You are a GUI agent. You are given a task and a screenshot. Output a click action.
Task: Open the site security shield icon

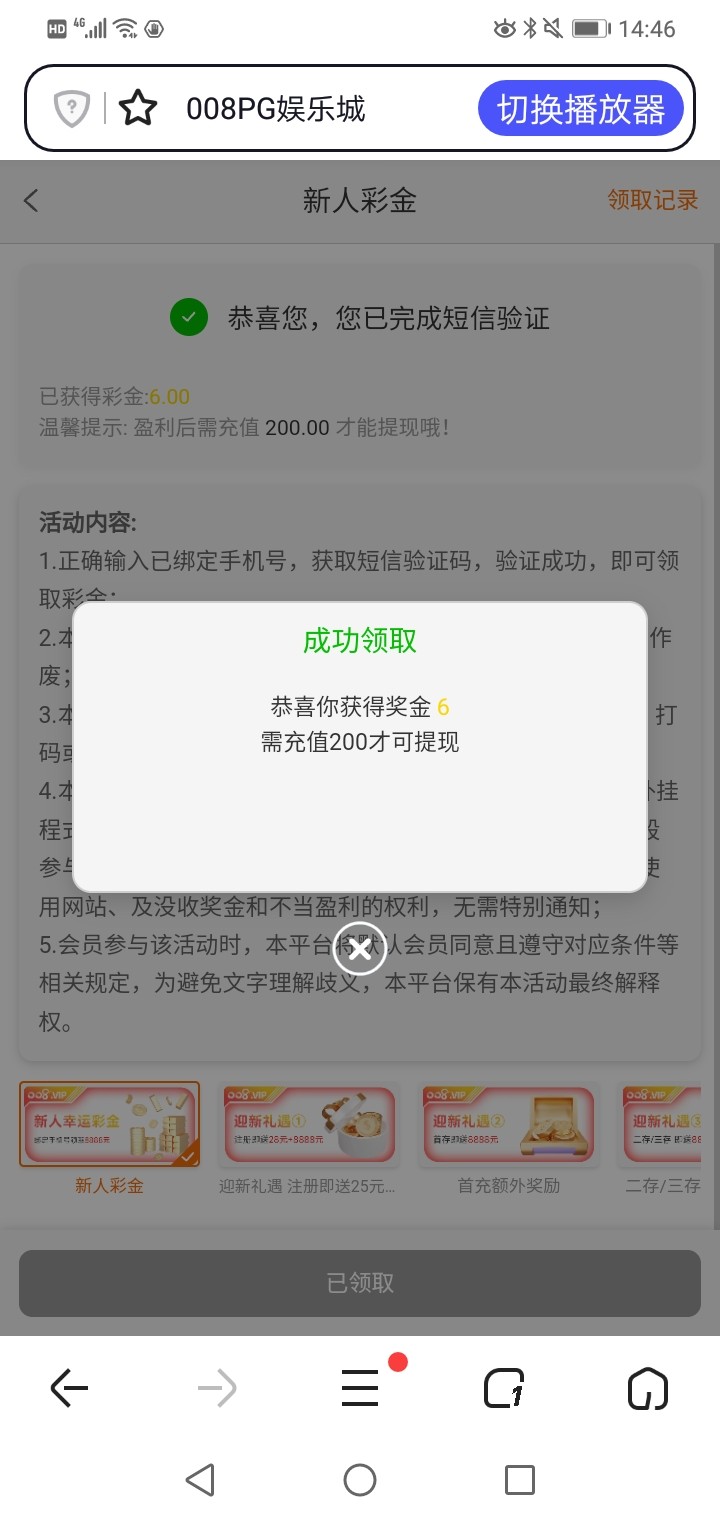point(72,108)
